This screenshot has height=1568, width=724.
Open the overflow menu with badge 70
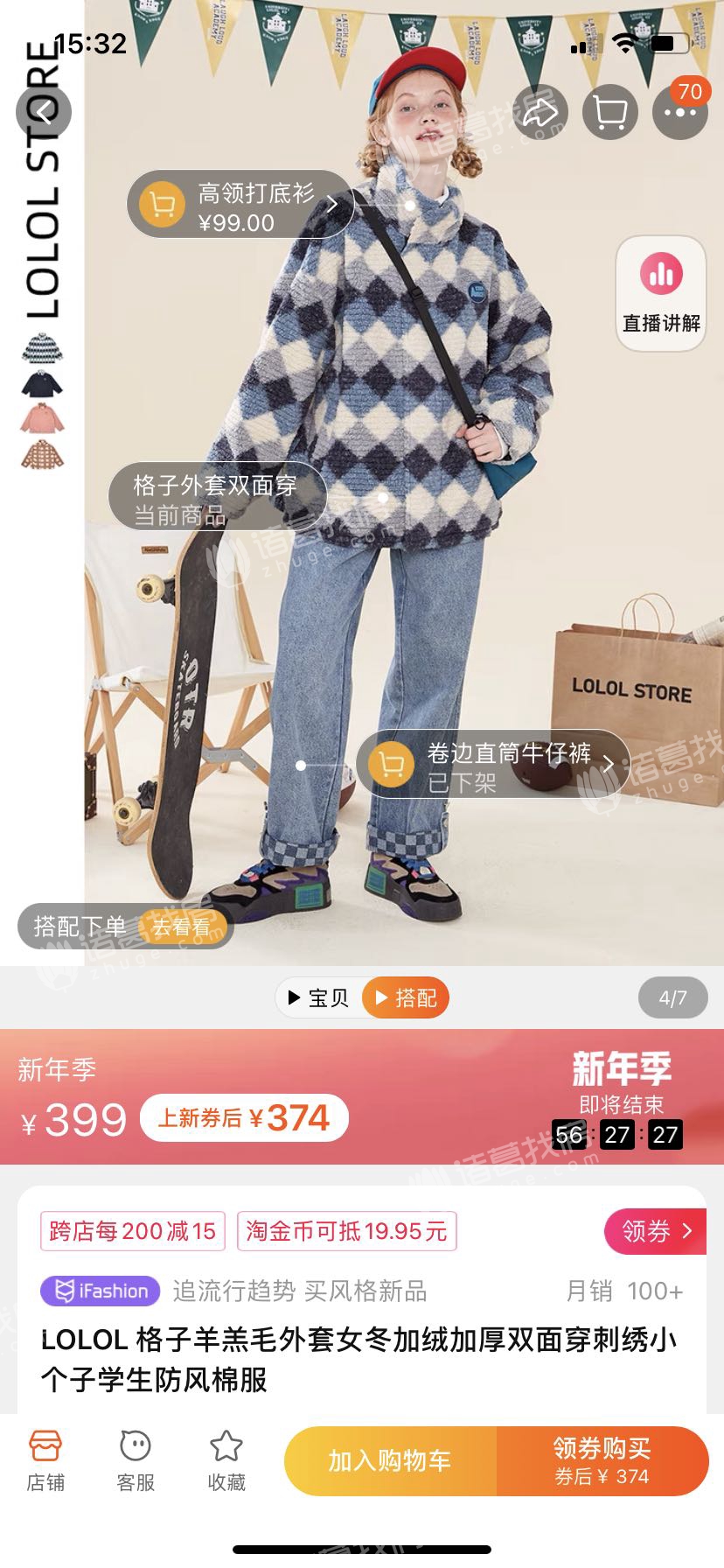[x=679, y=112]
